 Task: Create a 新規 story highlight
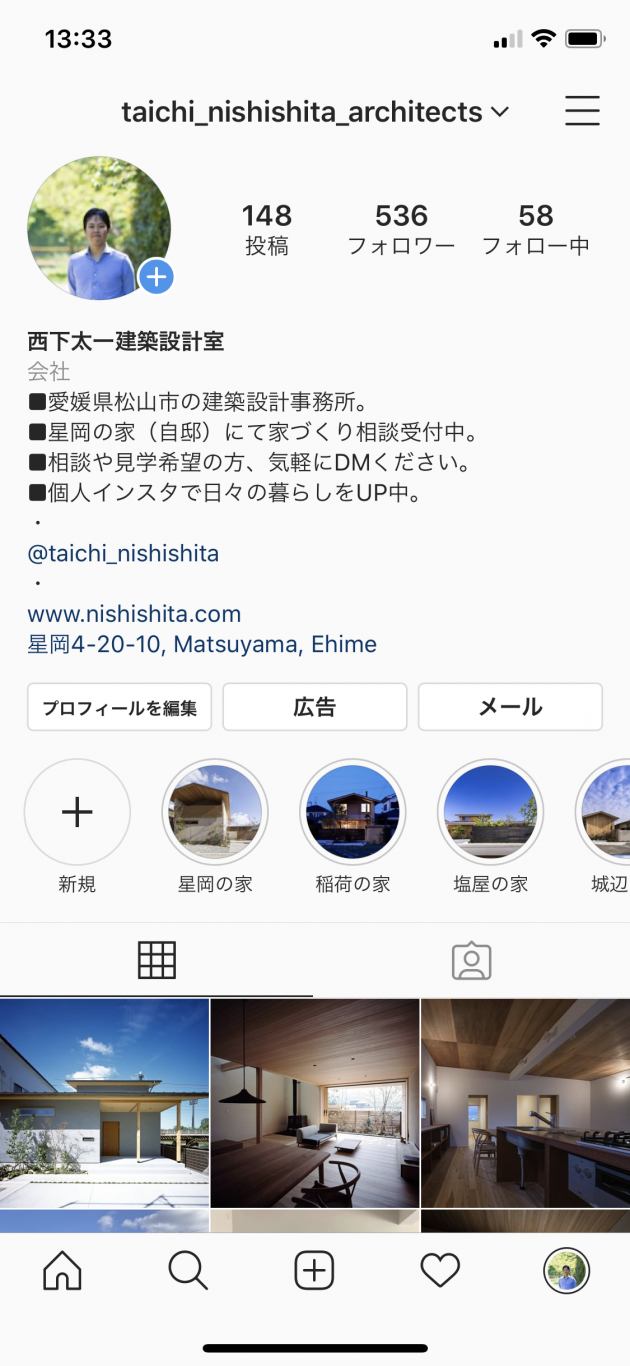pyautogui.click(x=77, y=812)
